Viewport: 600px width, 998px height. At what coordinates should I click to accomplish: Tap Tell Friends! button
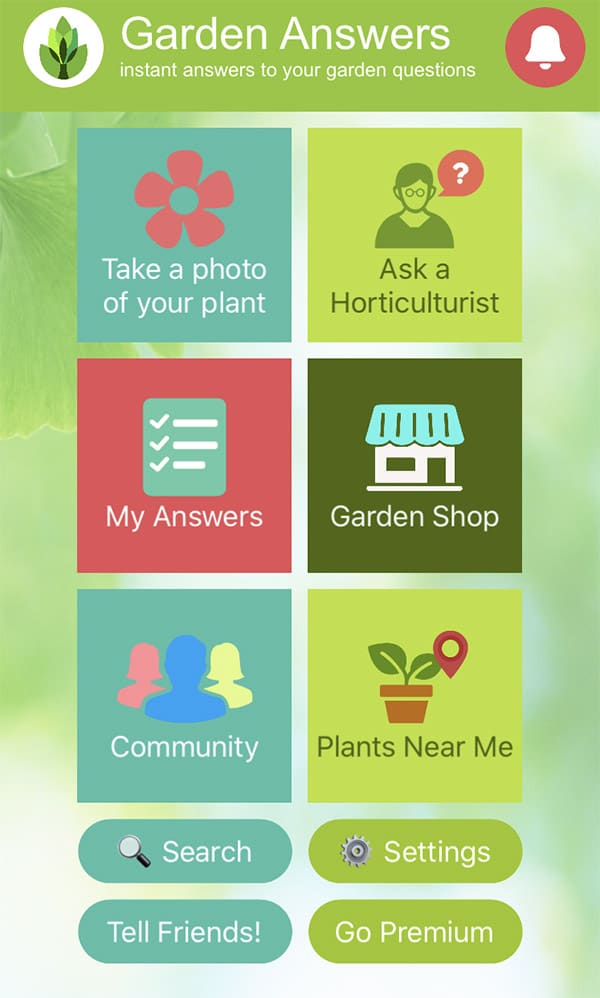point(185,931)
